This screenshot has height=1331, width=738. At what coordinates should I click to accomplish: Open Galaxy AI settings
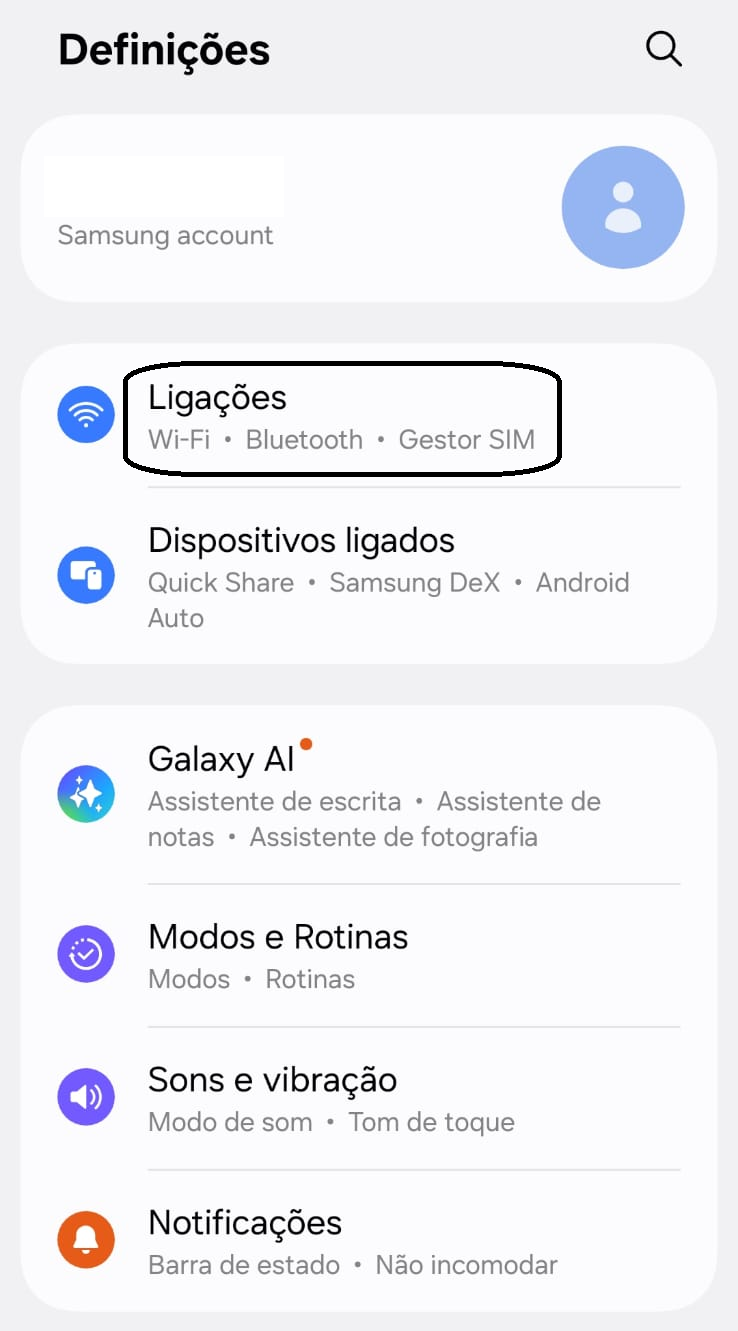point(369,795)
